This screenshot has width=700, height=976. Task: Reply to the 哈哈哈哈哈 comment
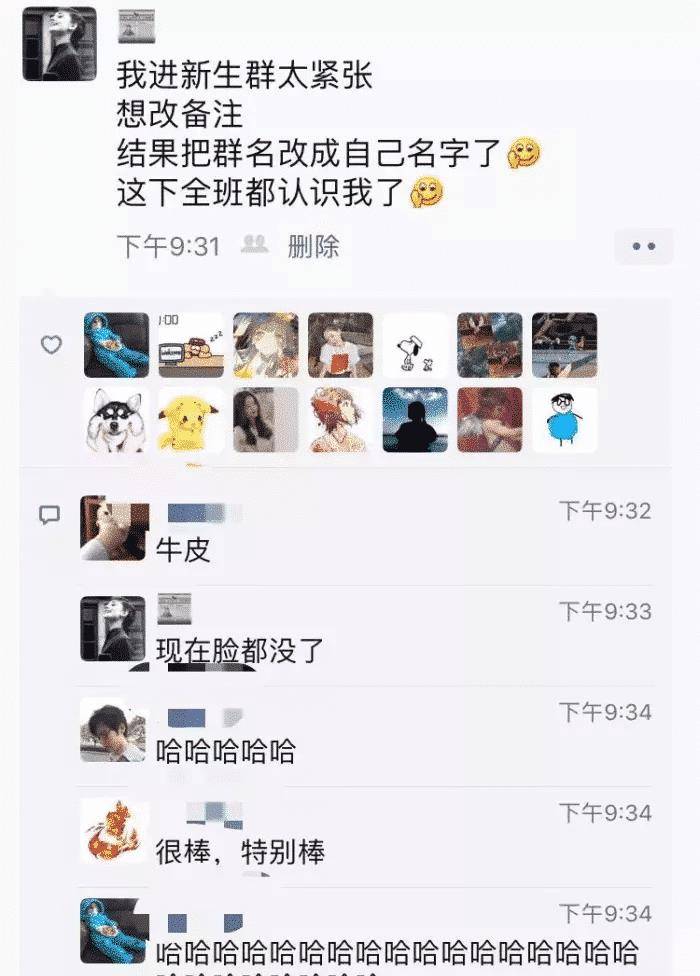[x=226, y=751]
